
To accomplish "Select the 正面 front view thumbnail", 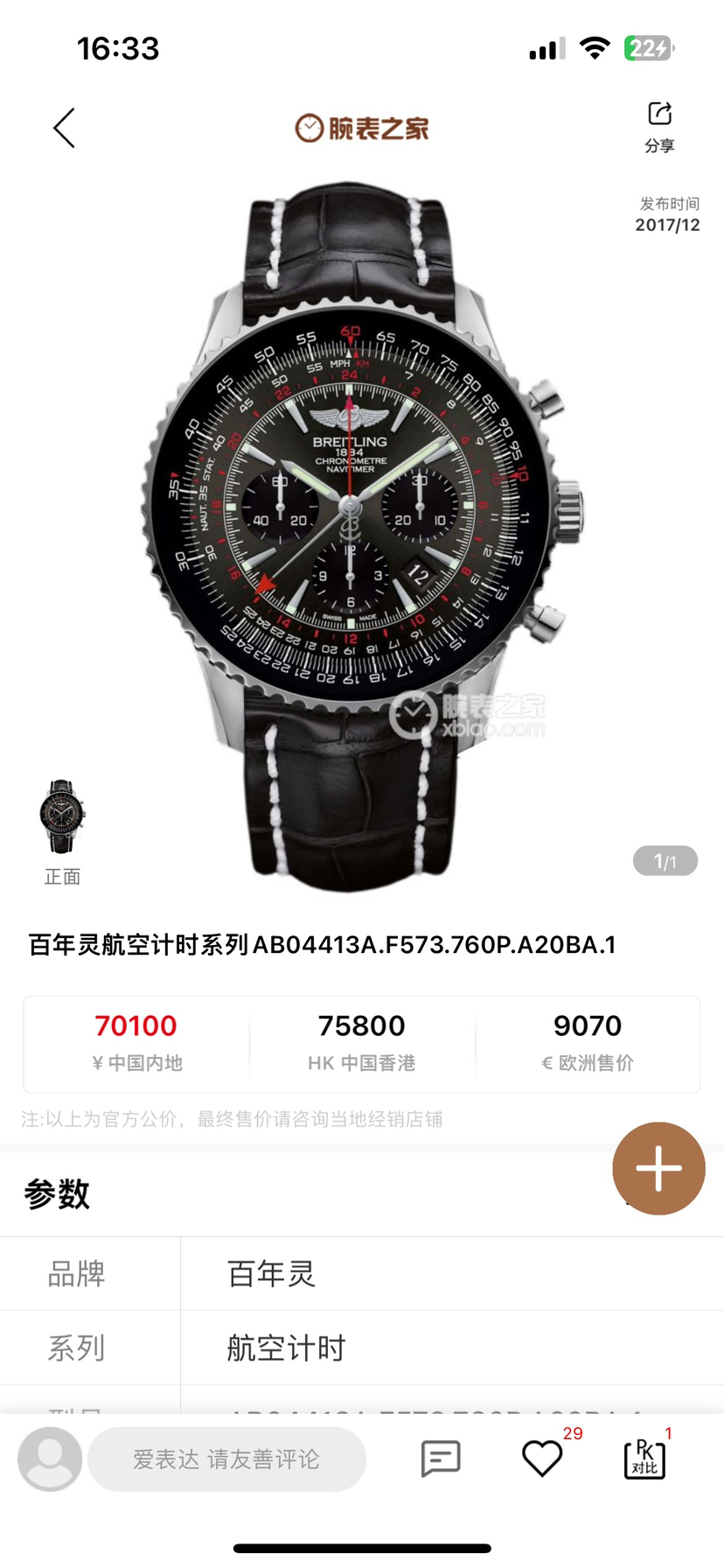I will [62, 817].
